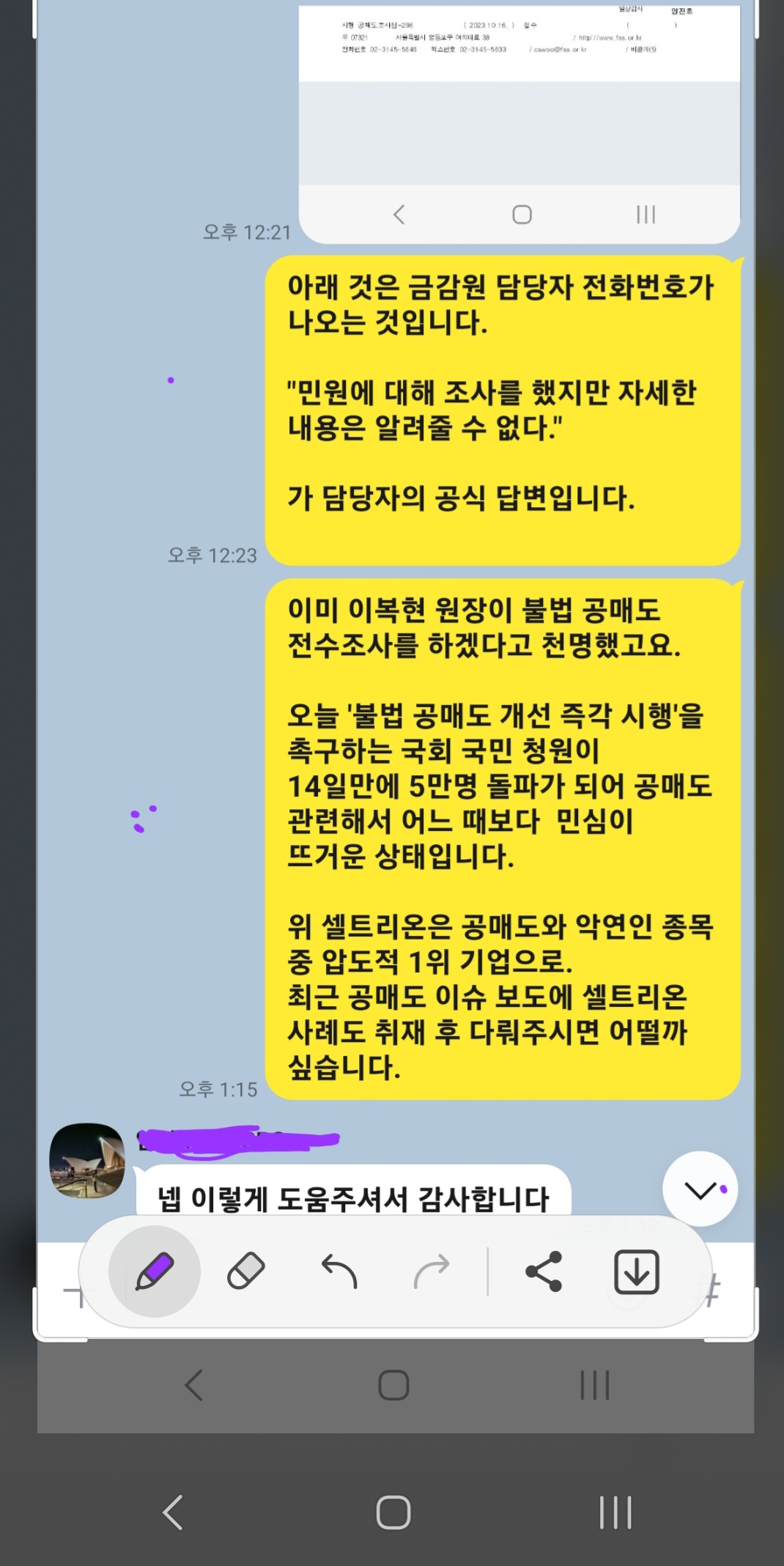The image size is (784, 1566).
Task: Undo the last drawing stroke
Action: coord(339,1271)
